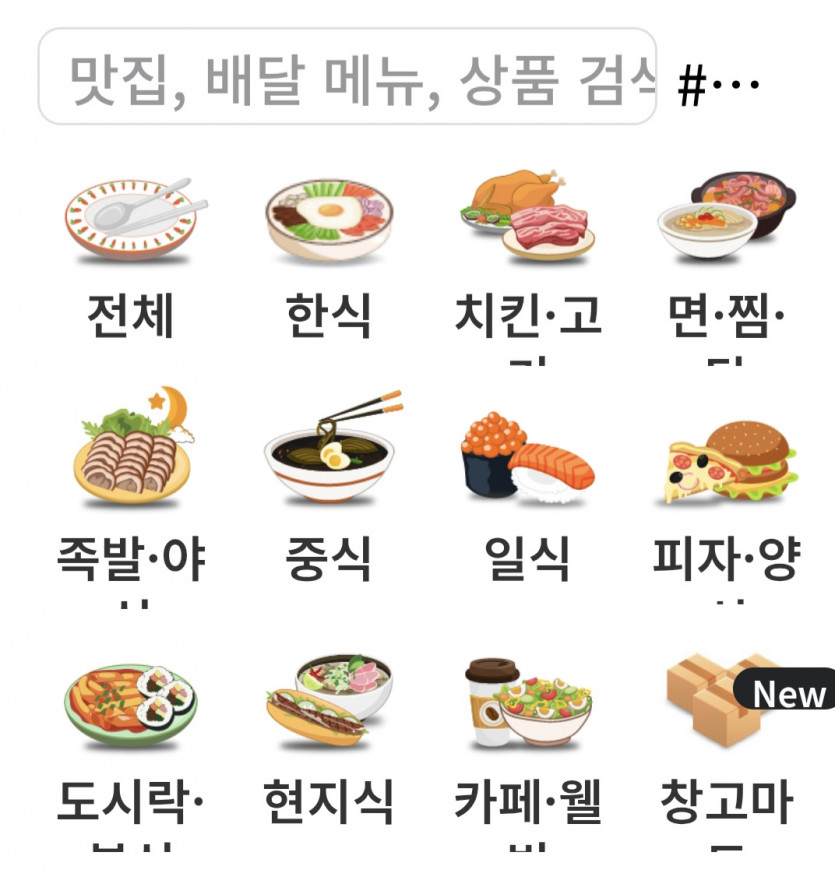Open the hashtag shortcut beside the search field
The height and width of the screenshot is (884, 835).
[718, 84]
